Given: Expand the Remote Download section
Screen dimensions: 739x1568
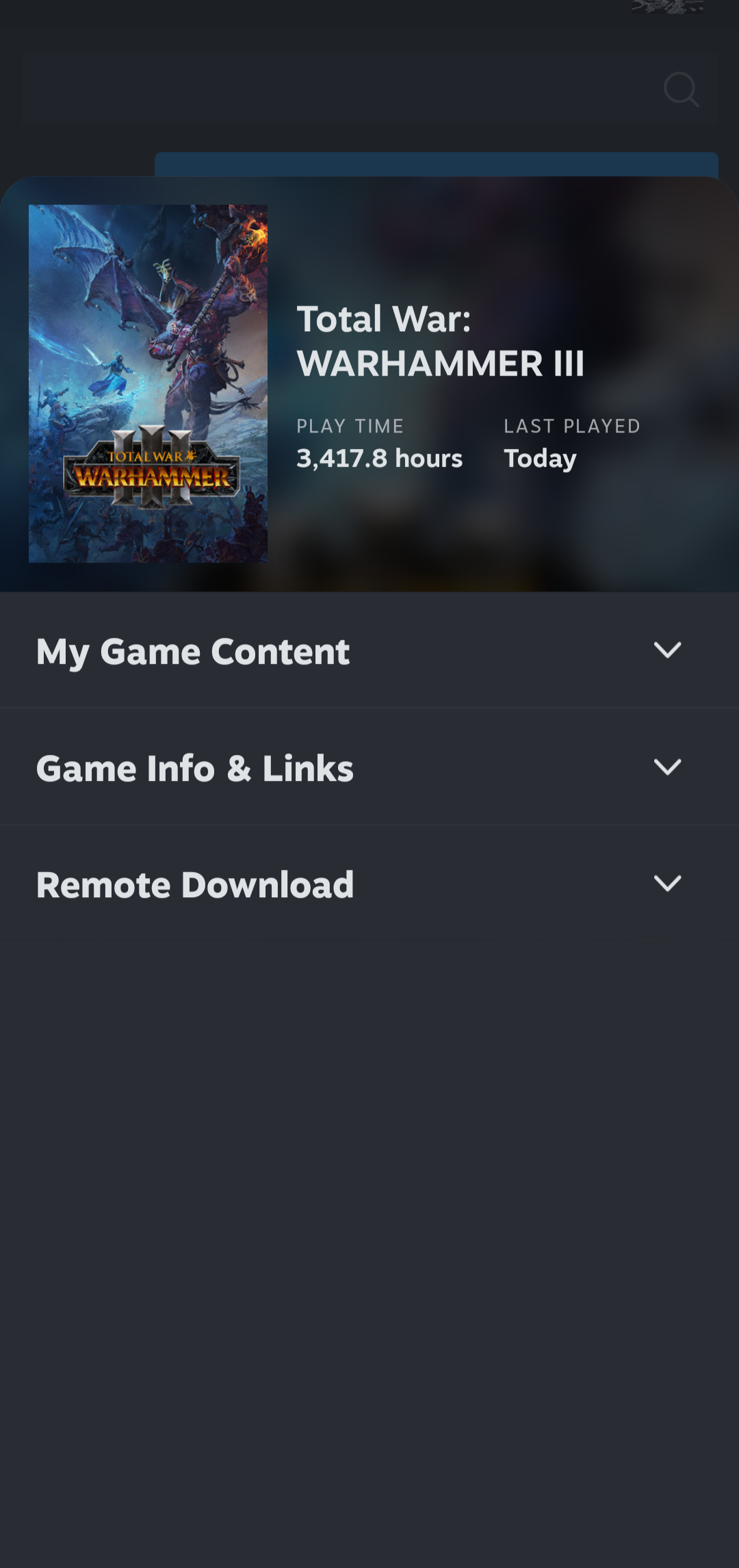Looking at the screenshot, I should pyautogui.click(x=666, y=883).
